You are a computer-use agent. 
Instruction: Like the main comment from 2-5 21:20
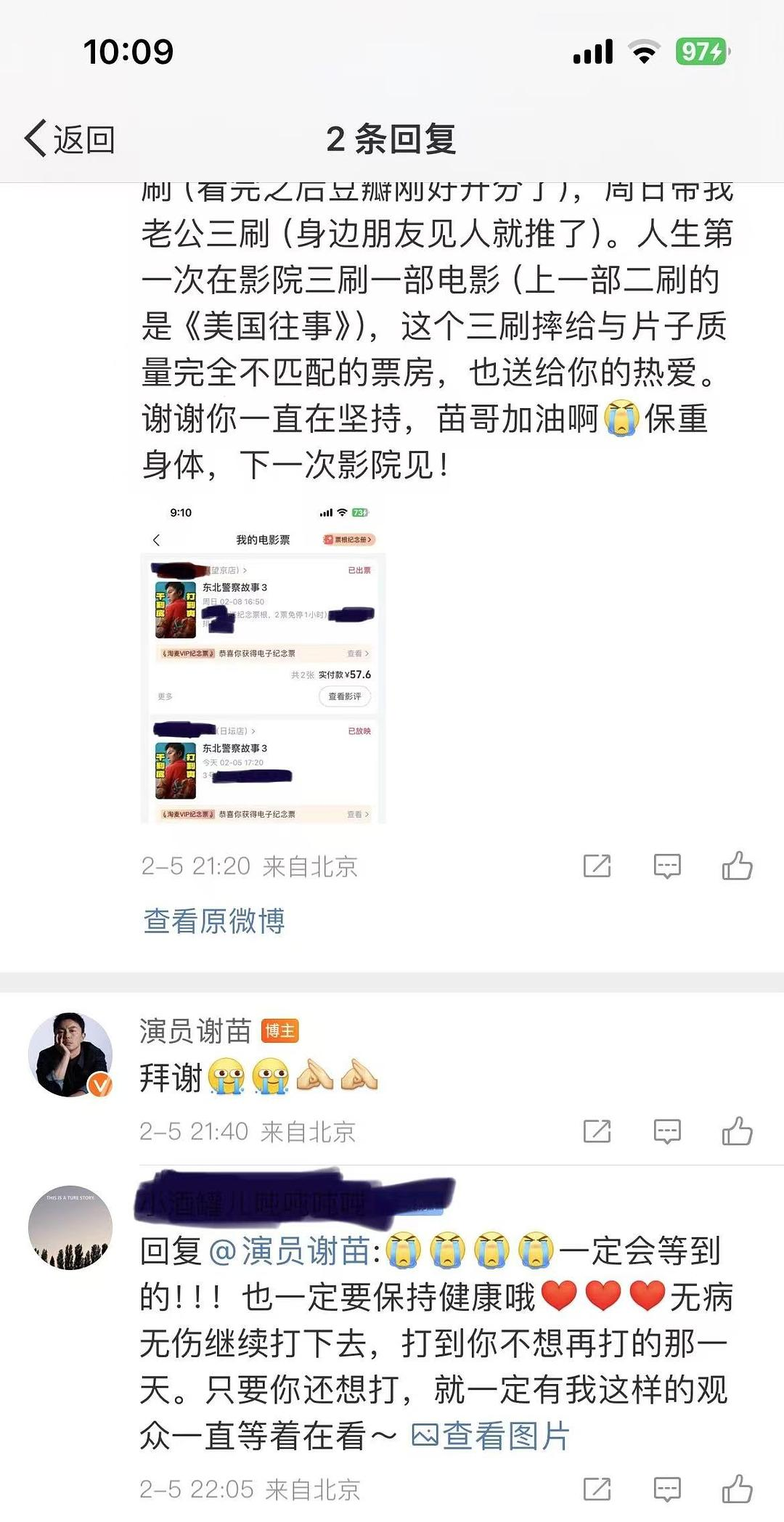(737, 866)
